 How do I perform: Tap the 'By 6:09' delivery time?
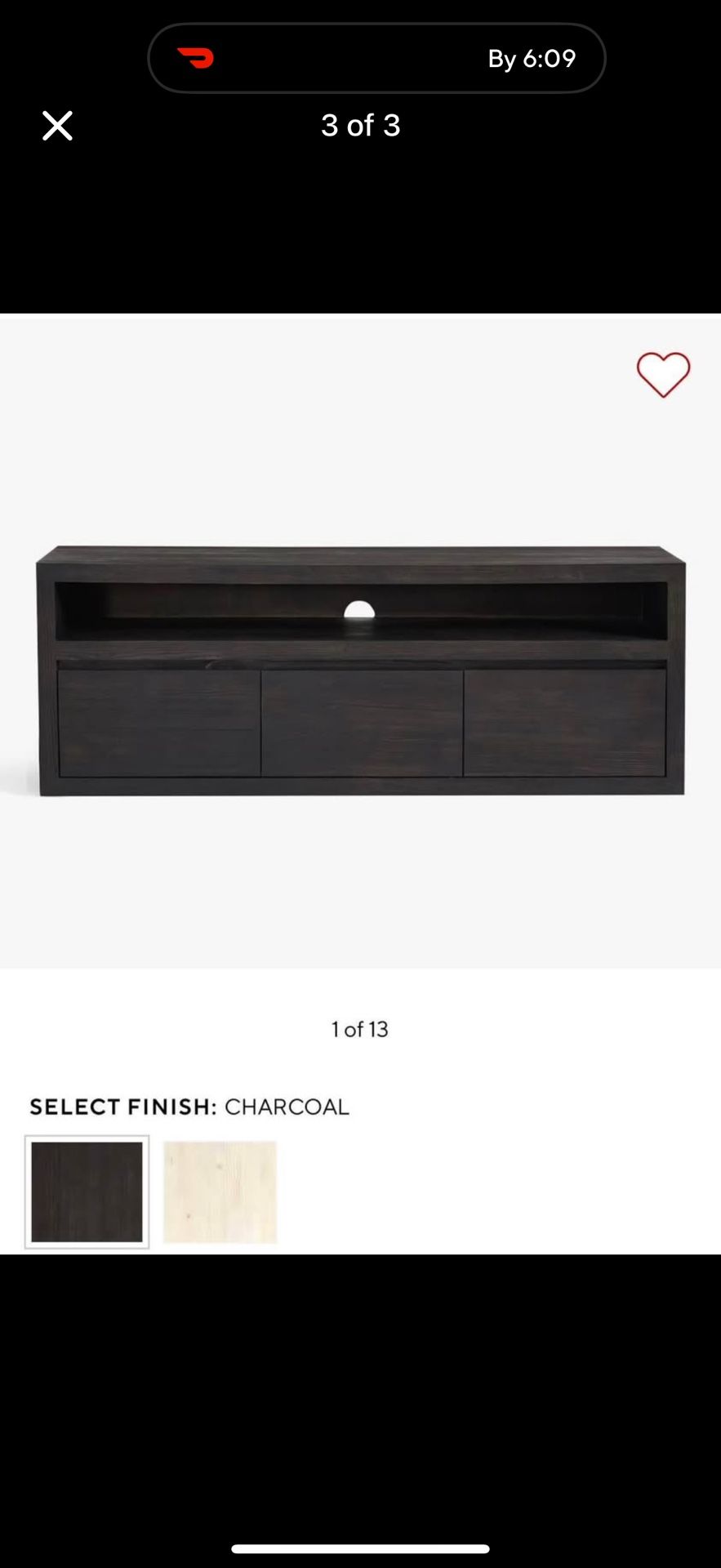pos(531,58)
